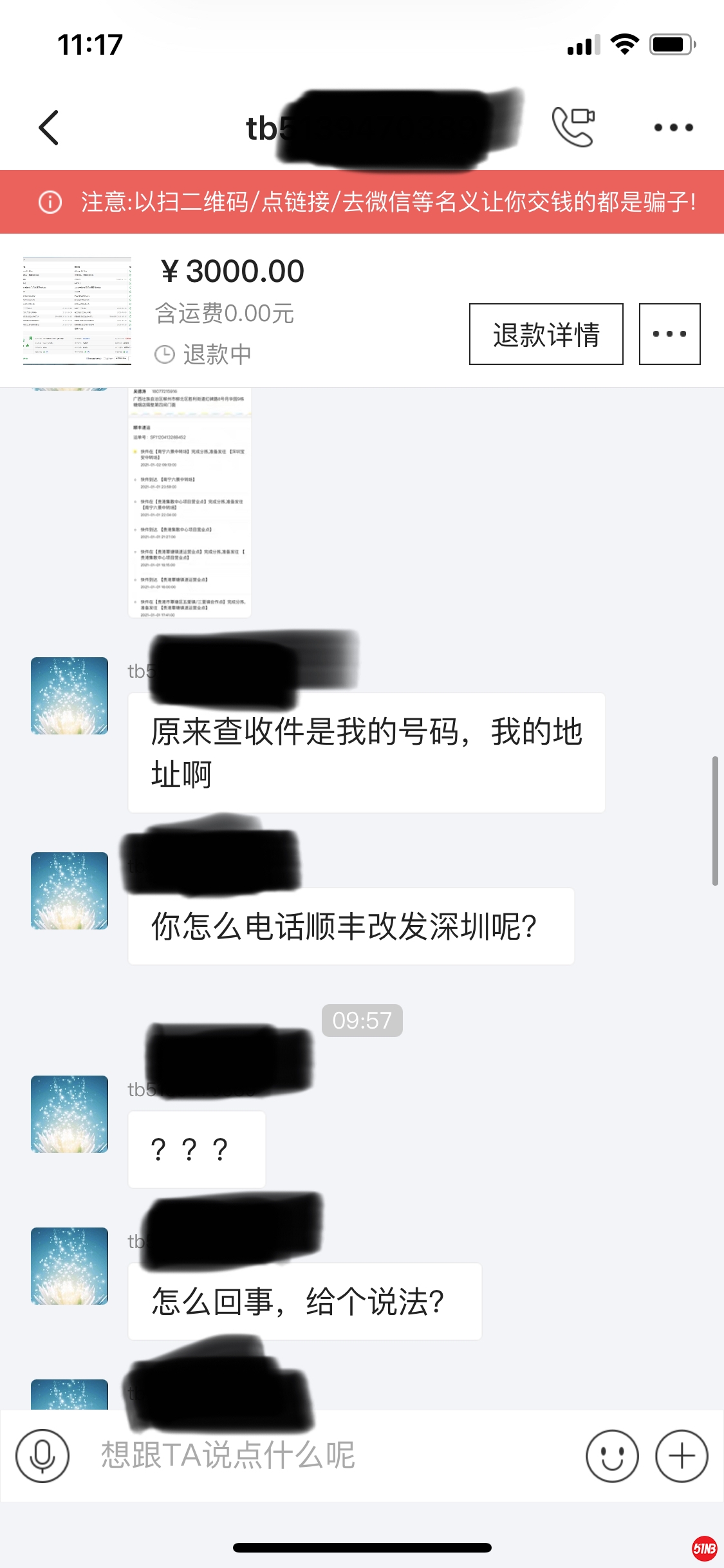Open the ¥3000.00 order thumbnail
This screenshot has width=724, height=1568.
coord(77,311)
